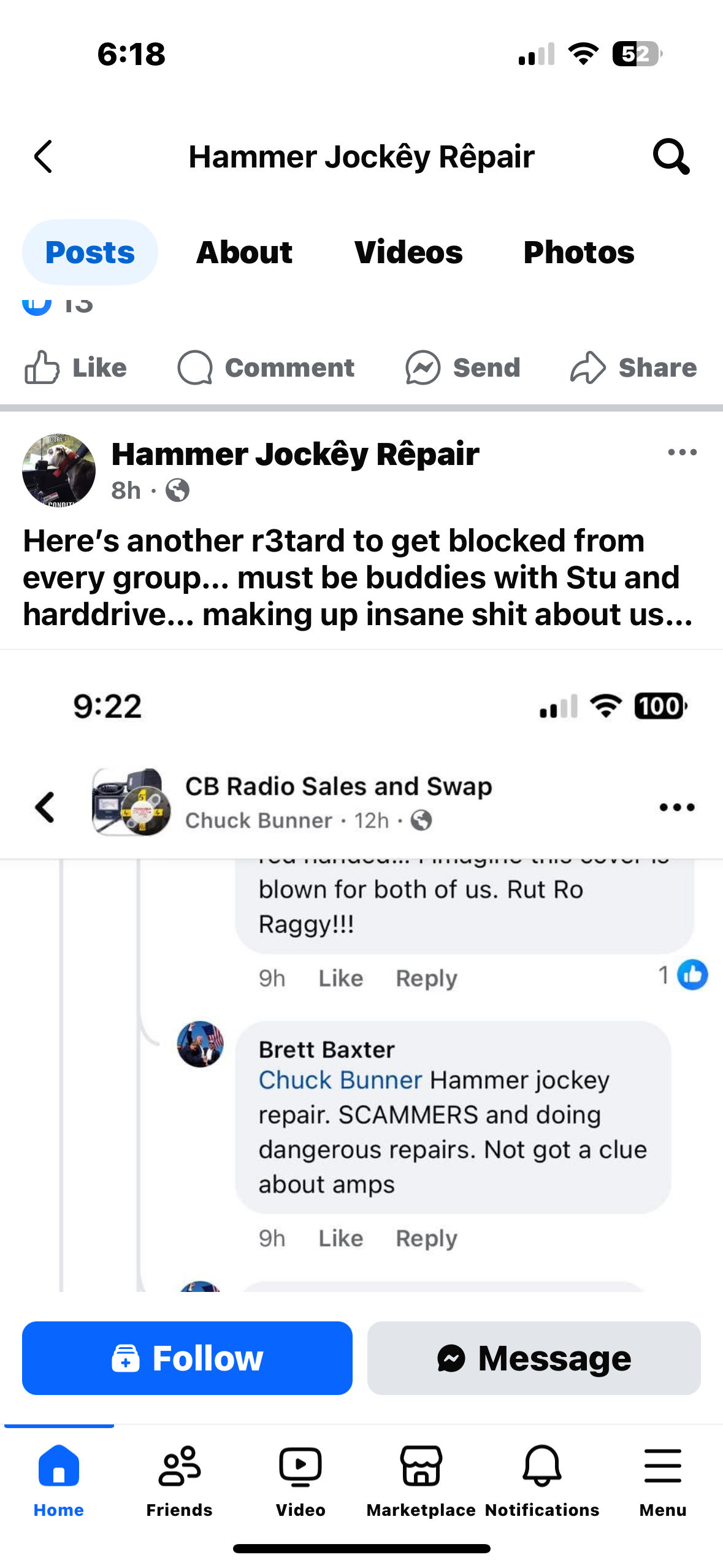Search within this page

coord(671,157)
